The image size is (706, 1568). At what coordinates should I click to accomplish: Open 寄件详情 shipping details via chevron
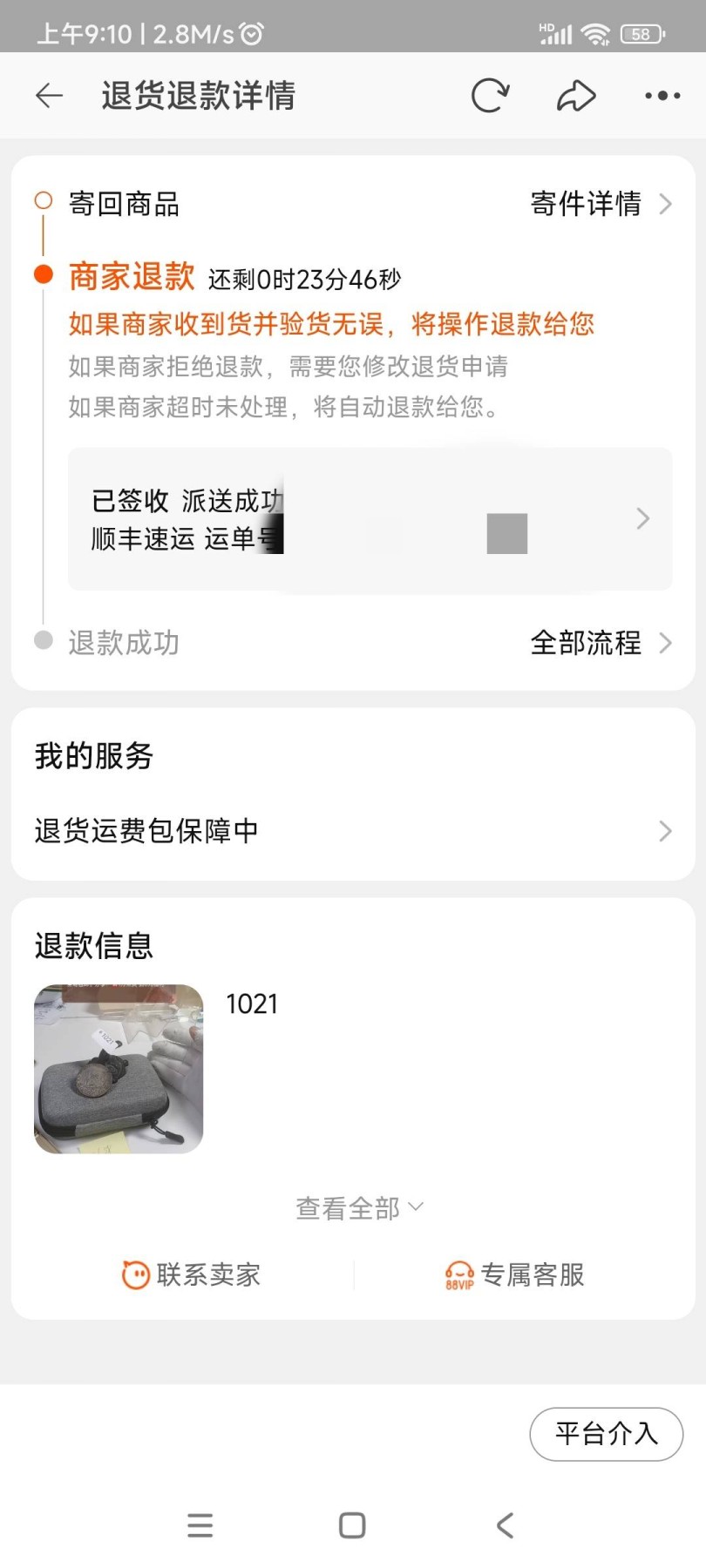coord(601,204)
